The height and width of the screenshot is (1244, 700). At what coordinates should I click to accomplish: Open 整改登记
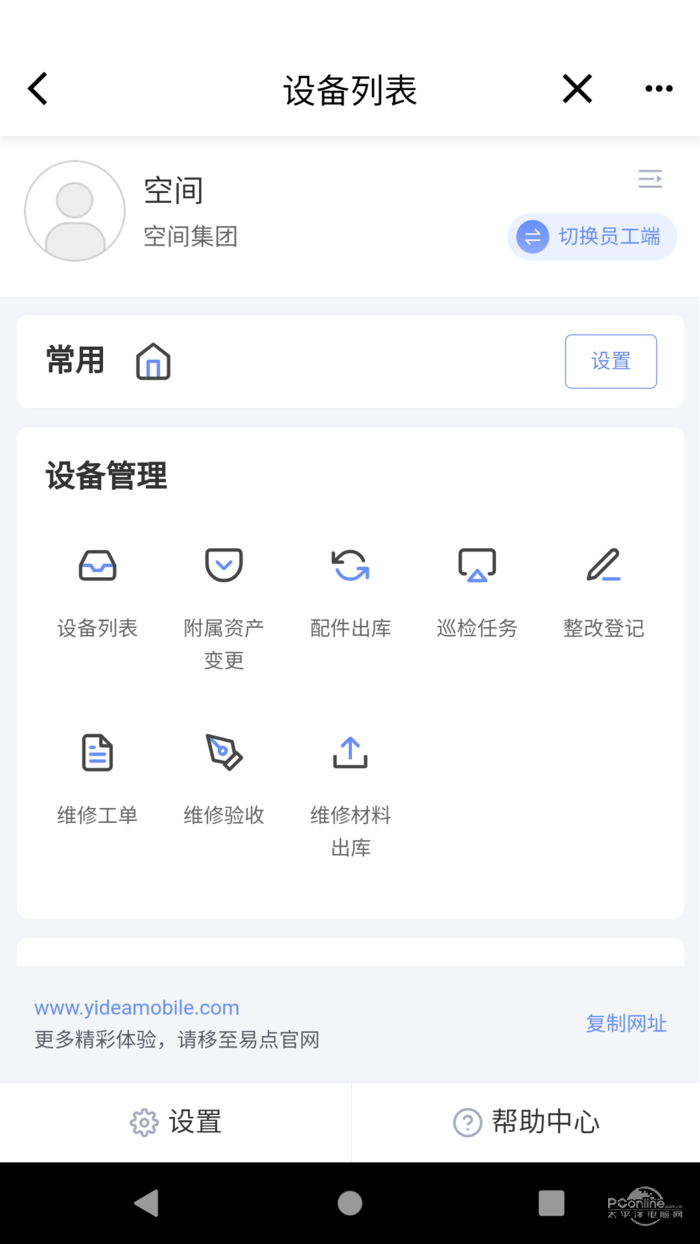(x=603, y=590)
